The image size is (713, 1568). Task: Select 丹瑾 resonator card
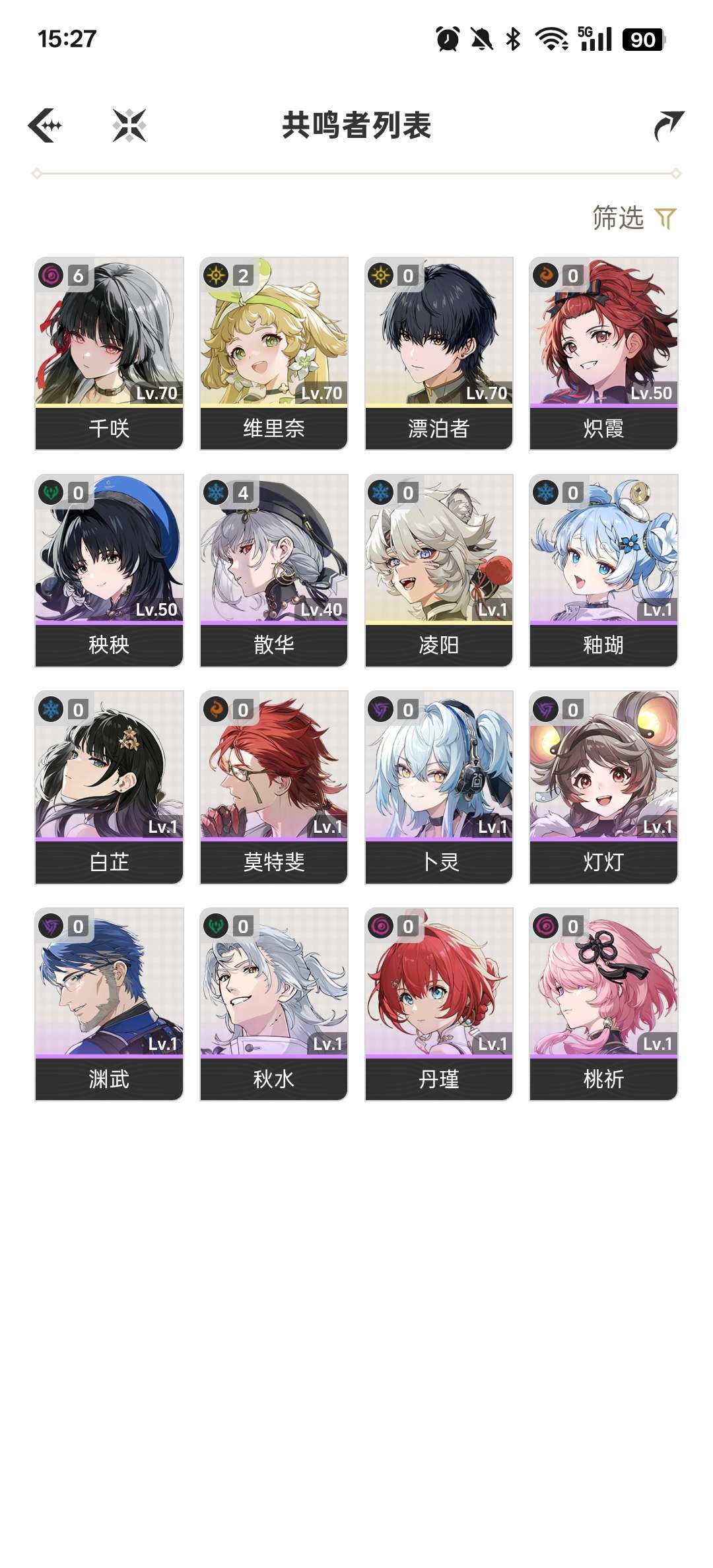coord(439,1004)
